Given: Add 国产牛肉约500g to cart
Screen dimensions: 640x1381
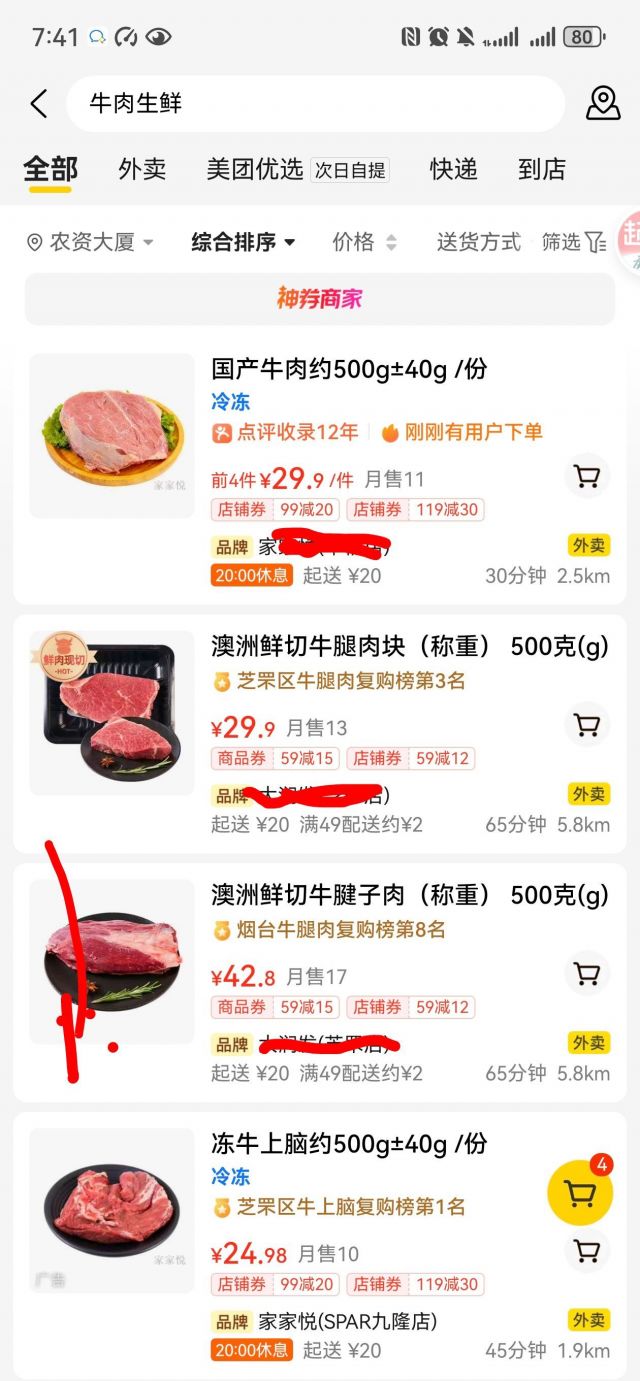Looking at the screenshot, I should tap(587, 476).
